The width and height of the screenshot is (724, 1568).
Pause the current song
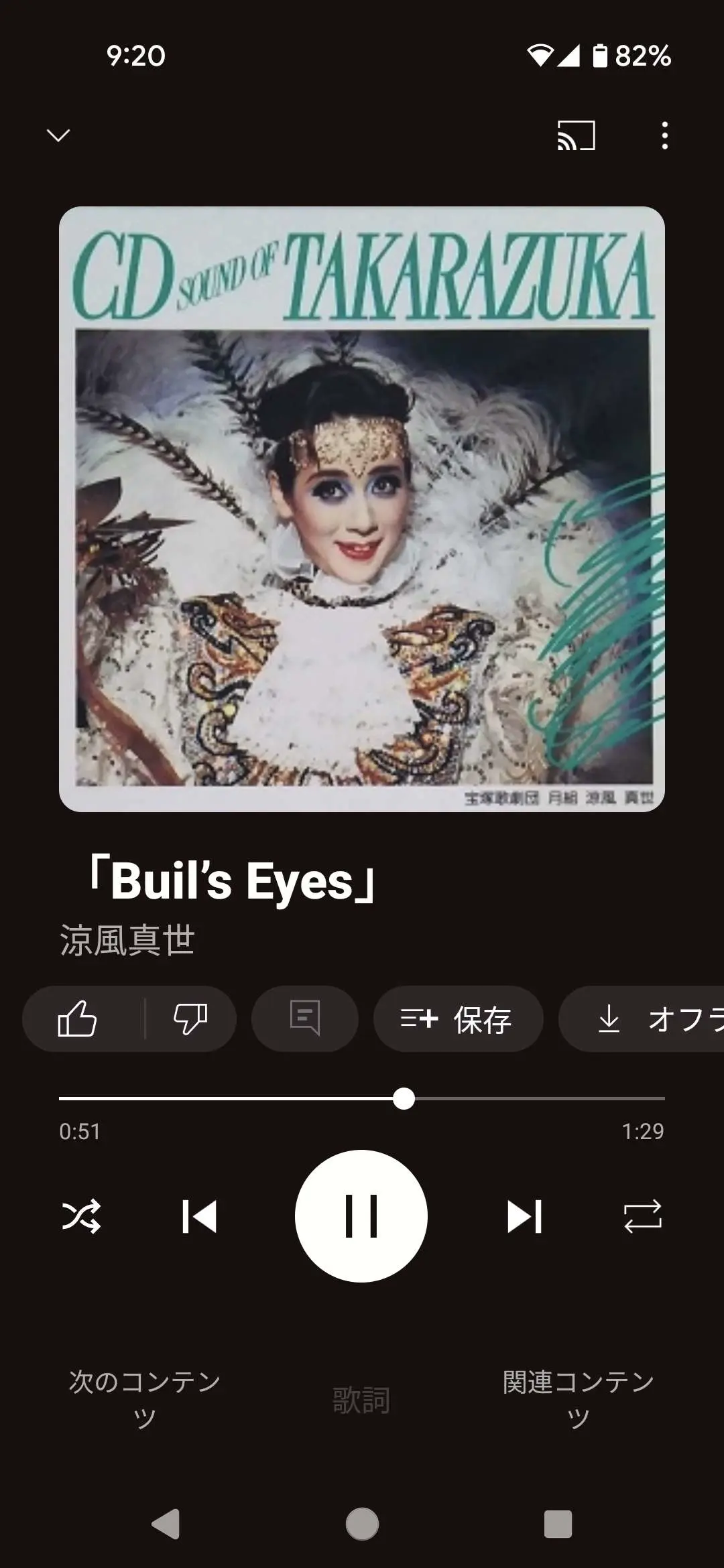(361, 1216)
